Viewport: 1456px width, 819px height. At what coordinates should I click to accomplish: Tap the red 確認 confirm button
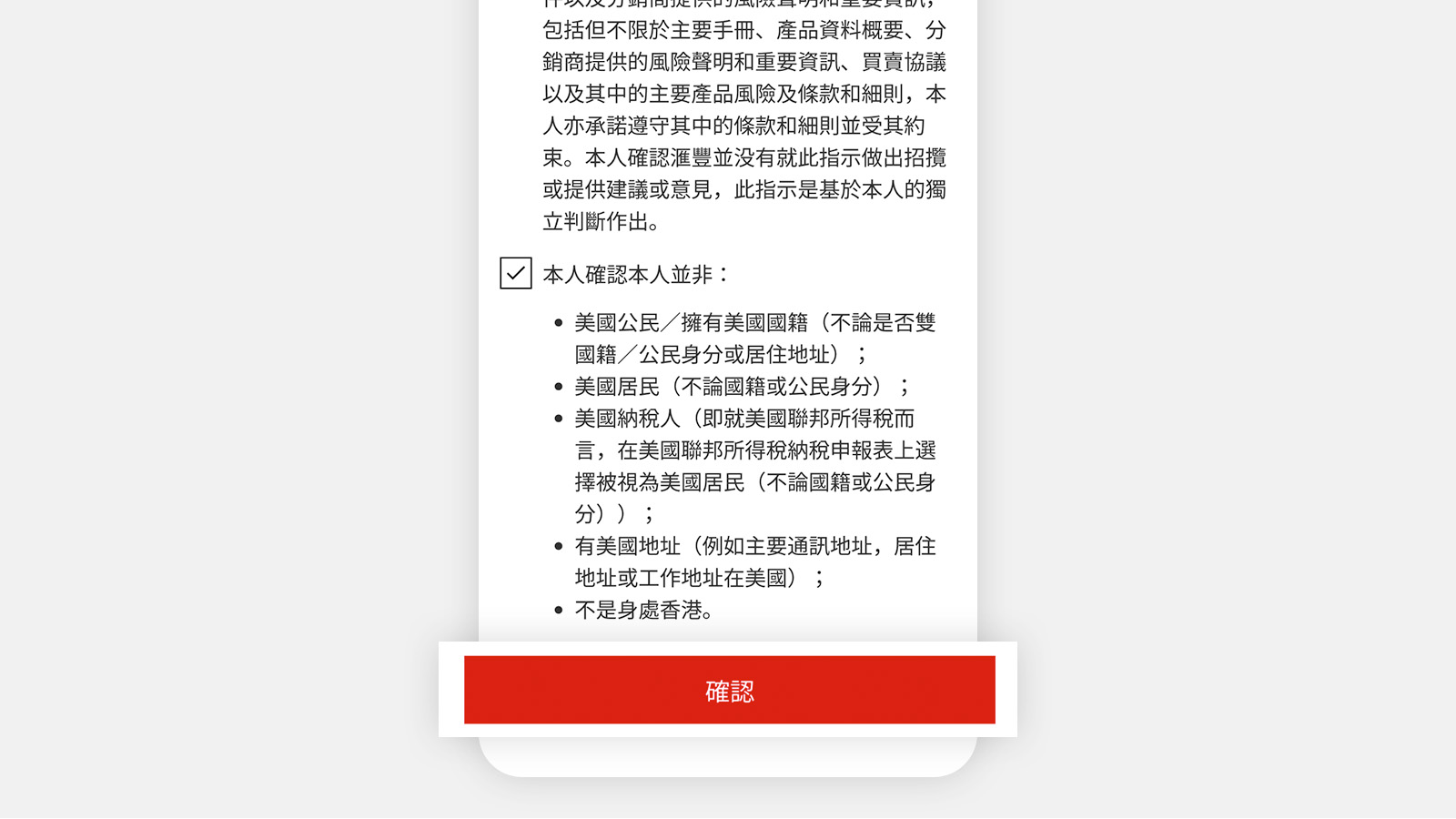point(729,690)
